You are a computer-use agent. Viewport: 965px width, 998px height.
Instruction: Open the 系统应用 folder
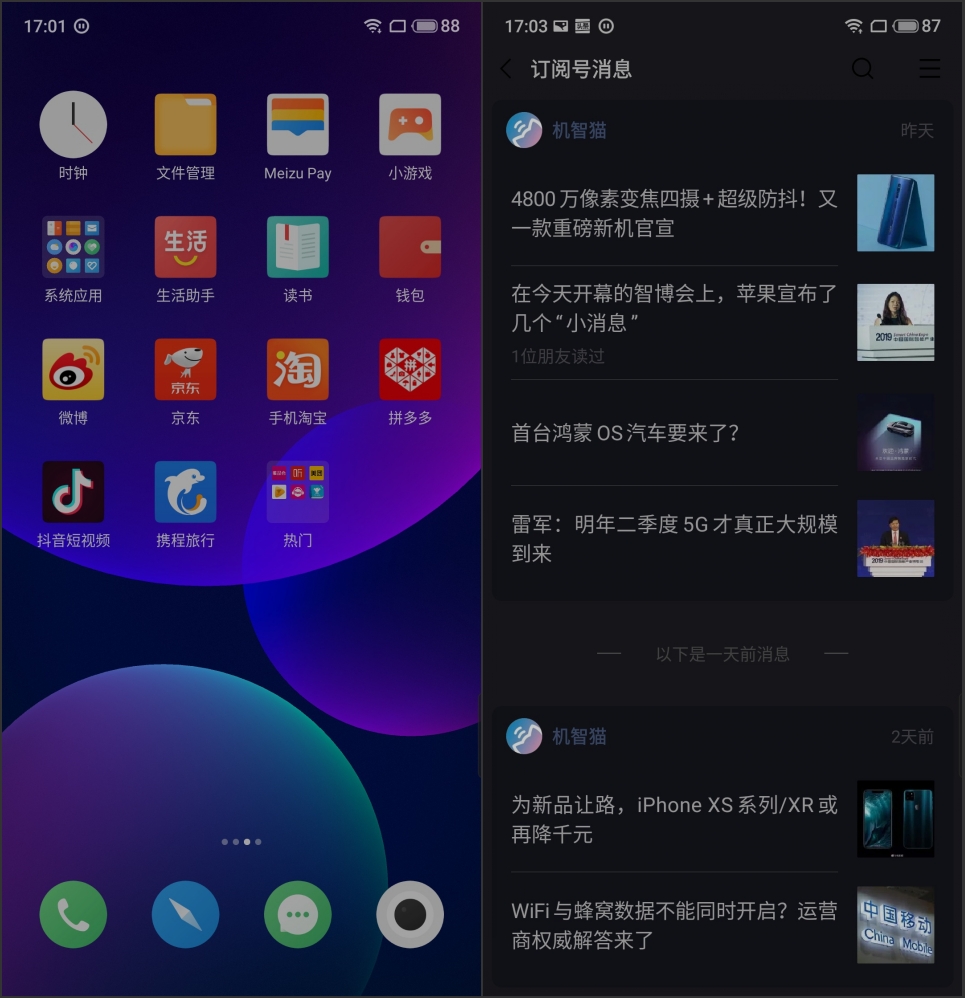click(x=73, y=248)
